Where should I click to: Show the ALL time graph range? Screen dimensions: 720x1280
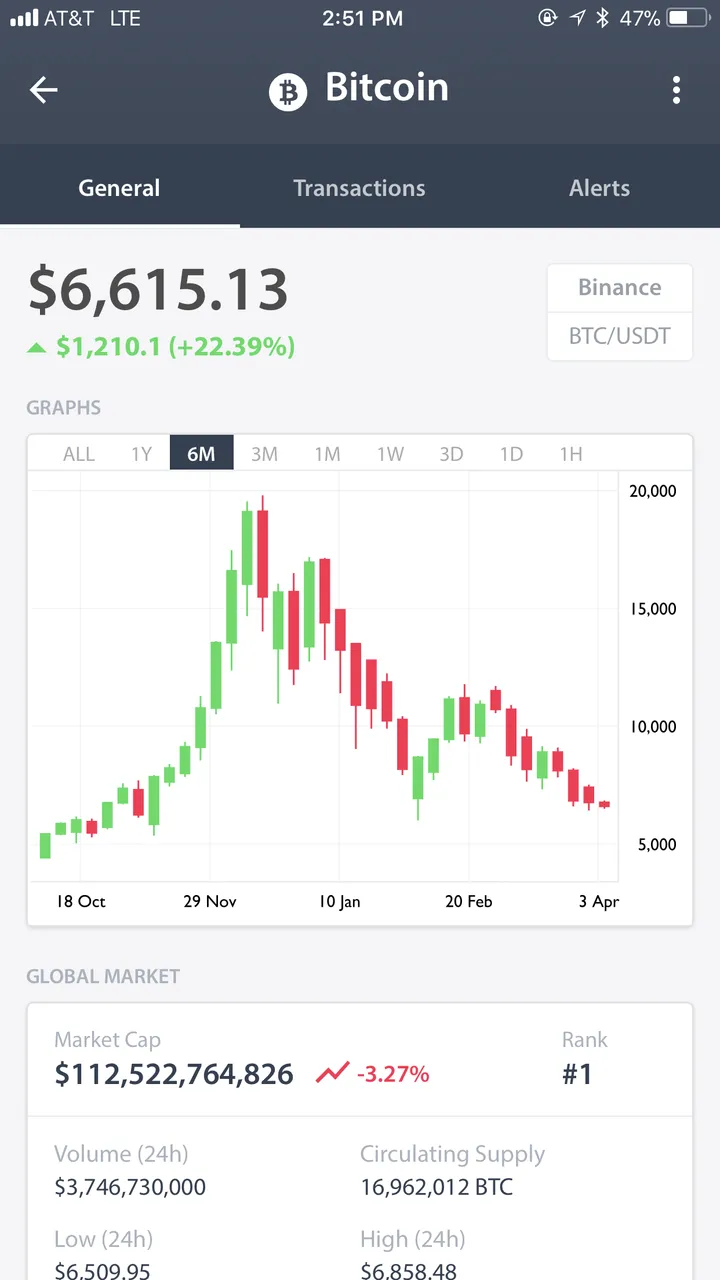[x=79, y=454]
